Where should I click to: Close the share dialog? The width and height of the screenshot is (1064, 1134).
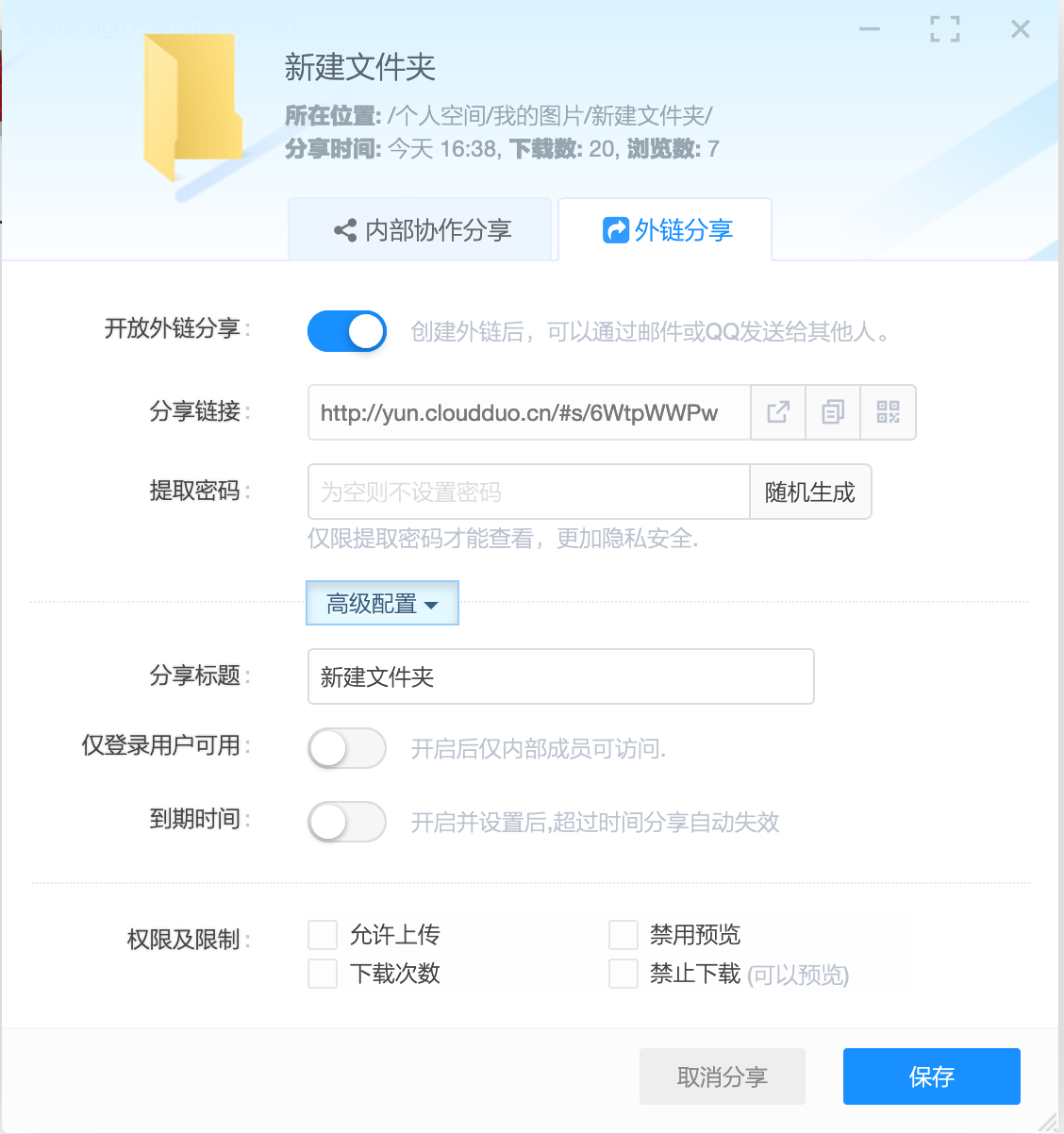click(1020, 29)
